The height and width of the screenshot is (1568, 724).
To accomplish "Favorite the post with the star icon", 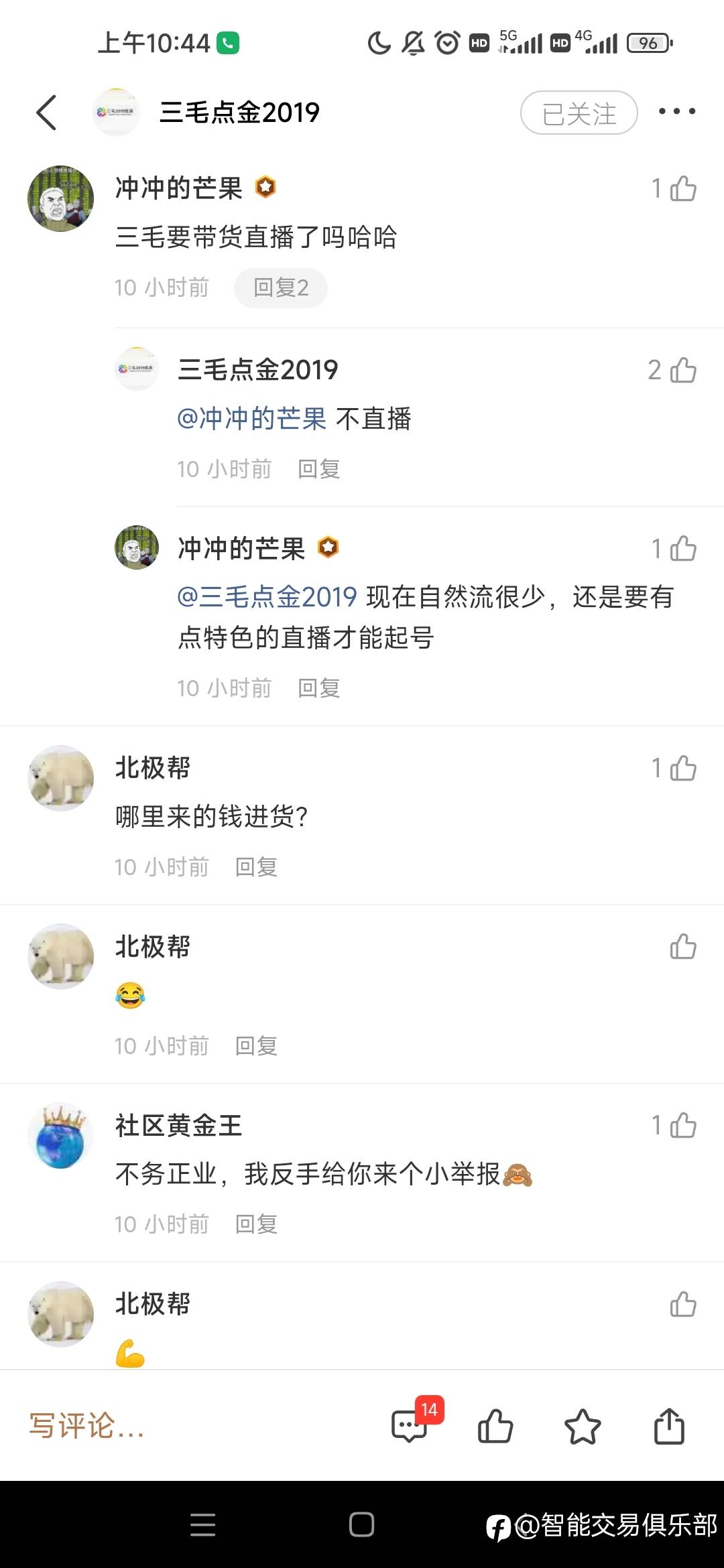I will [x=583, y=1425].
